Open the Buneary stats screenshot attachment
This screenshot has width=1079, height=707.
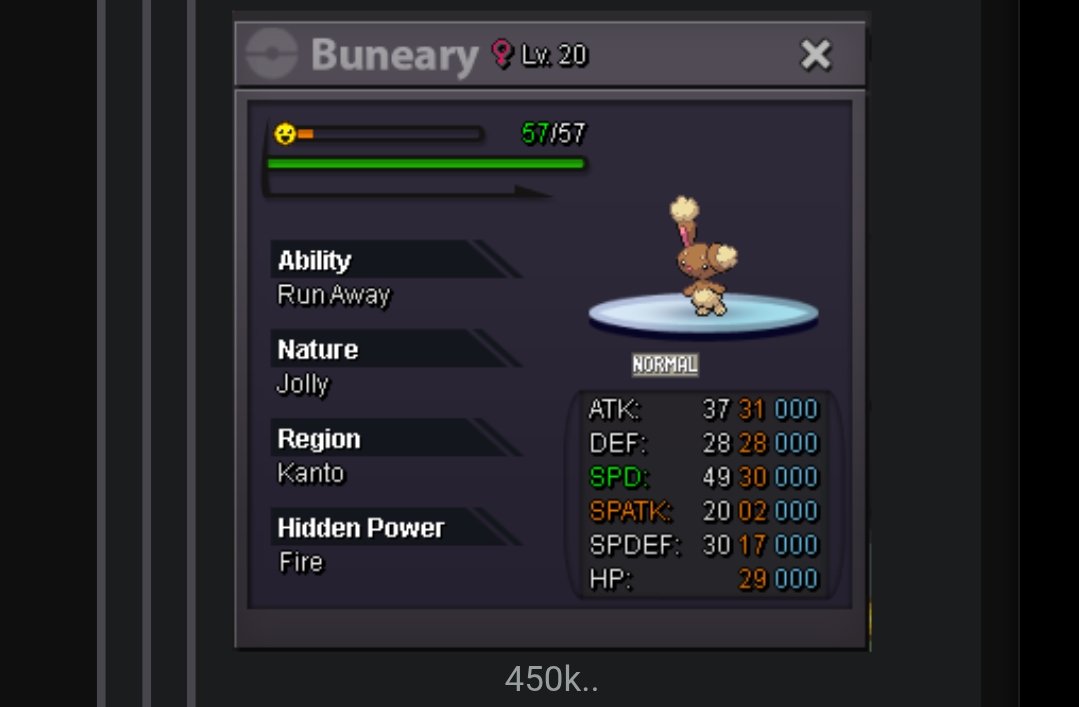click(551, 330)
